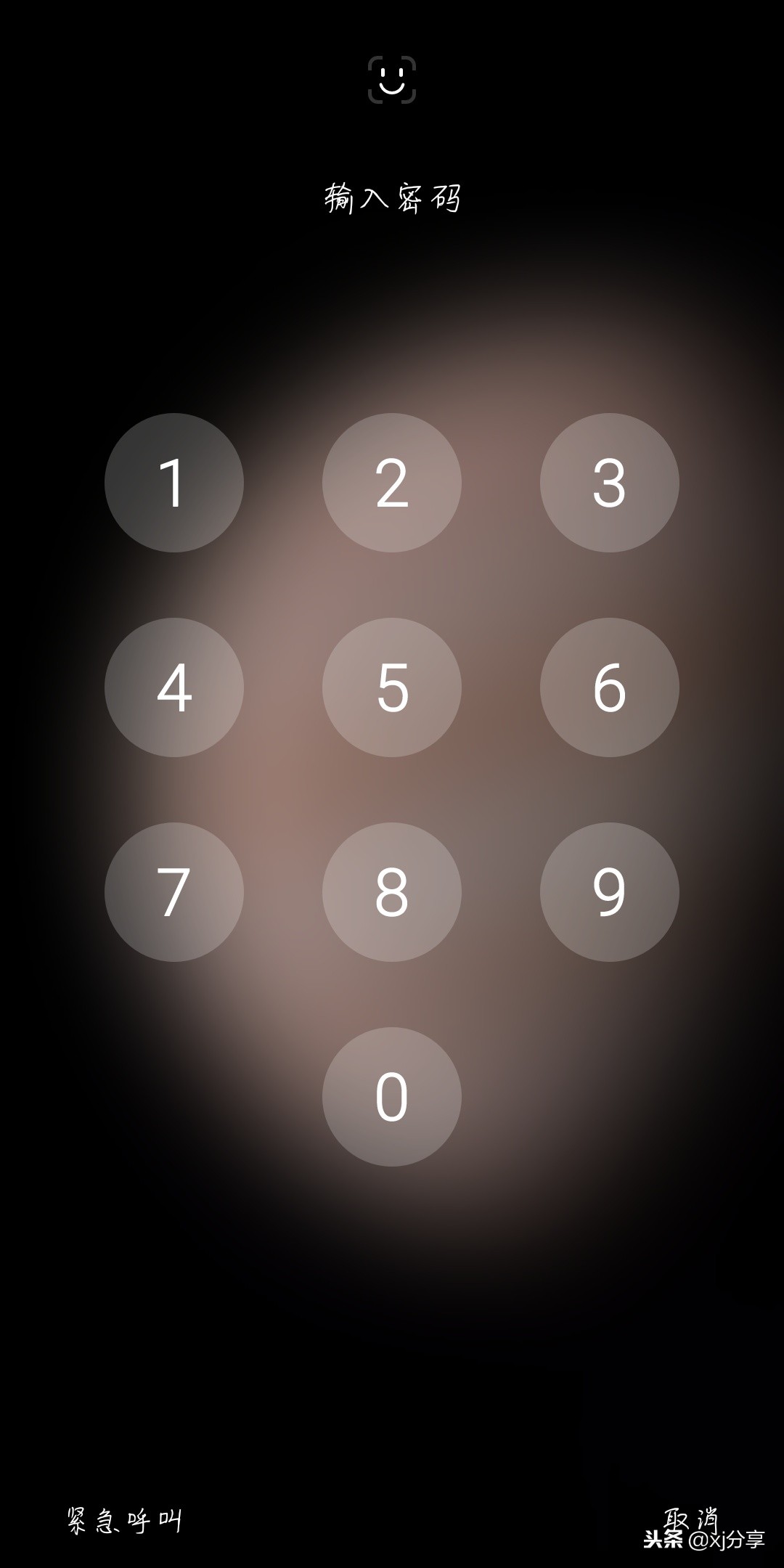
Task: Enter digit 0 on the passcode pad
Action: [392, 1097]
